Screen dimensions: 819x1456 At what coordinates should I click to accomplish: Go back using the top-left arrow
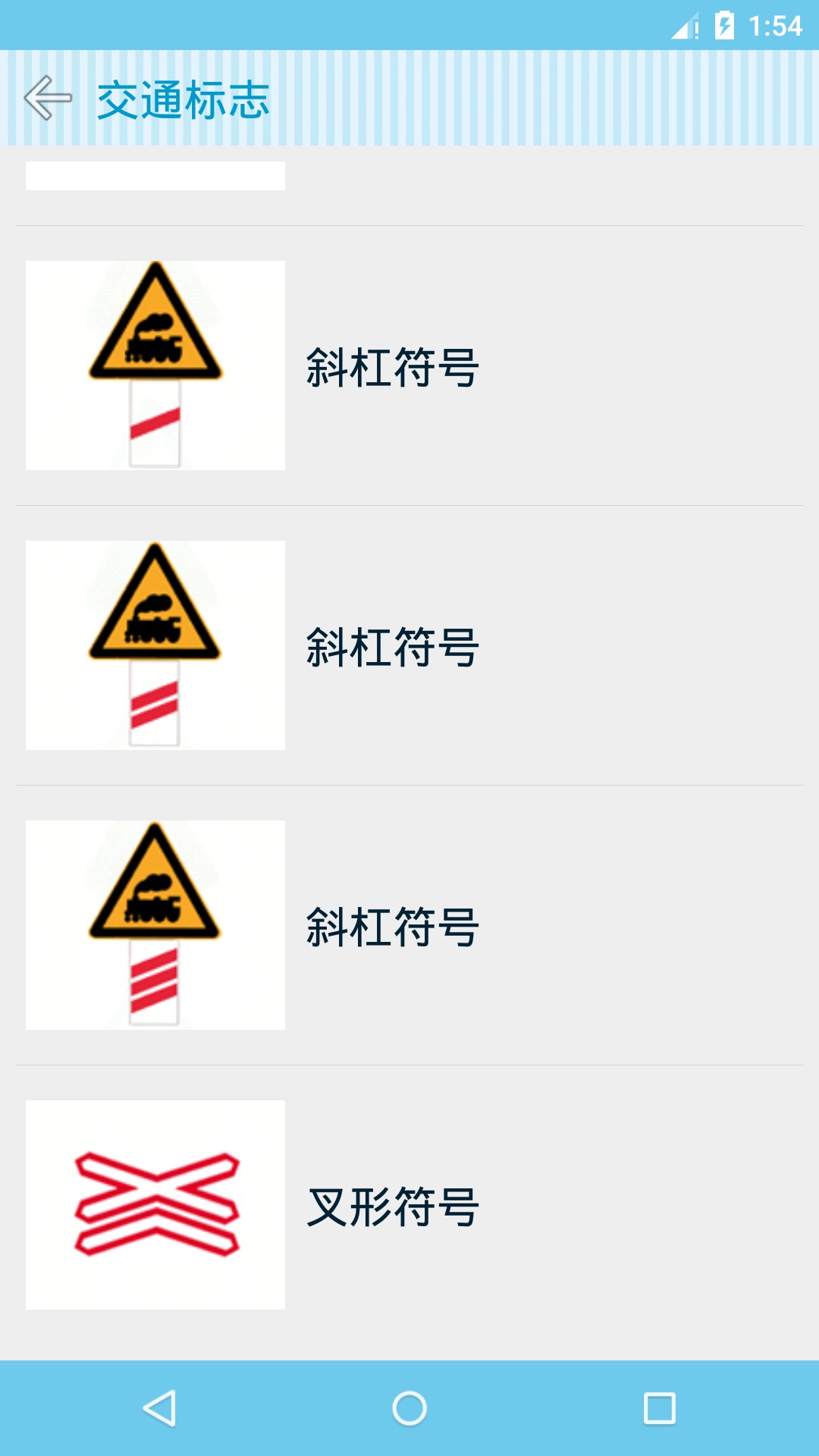[48, 99]
